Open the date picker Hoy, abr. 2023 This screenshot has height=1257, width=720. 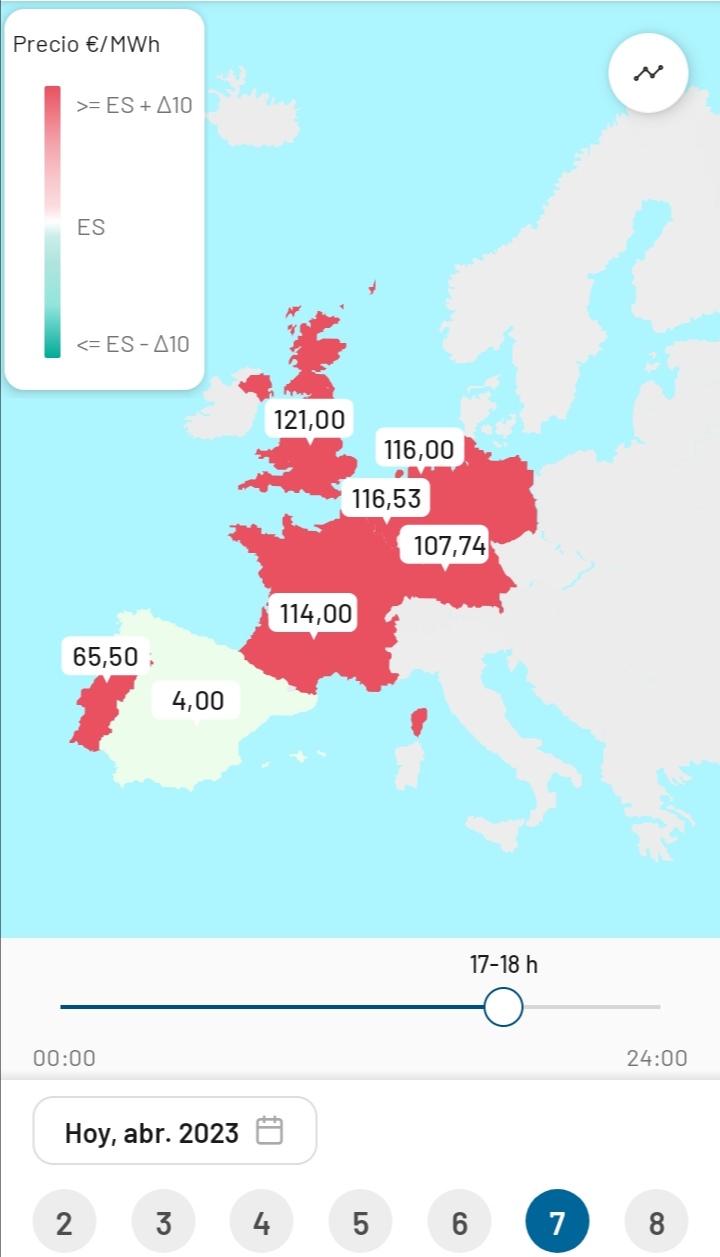(x=175, y=1132)
